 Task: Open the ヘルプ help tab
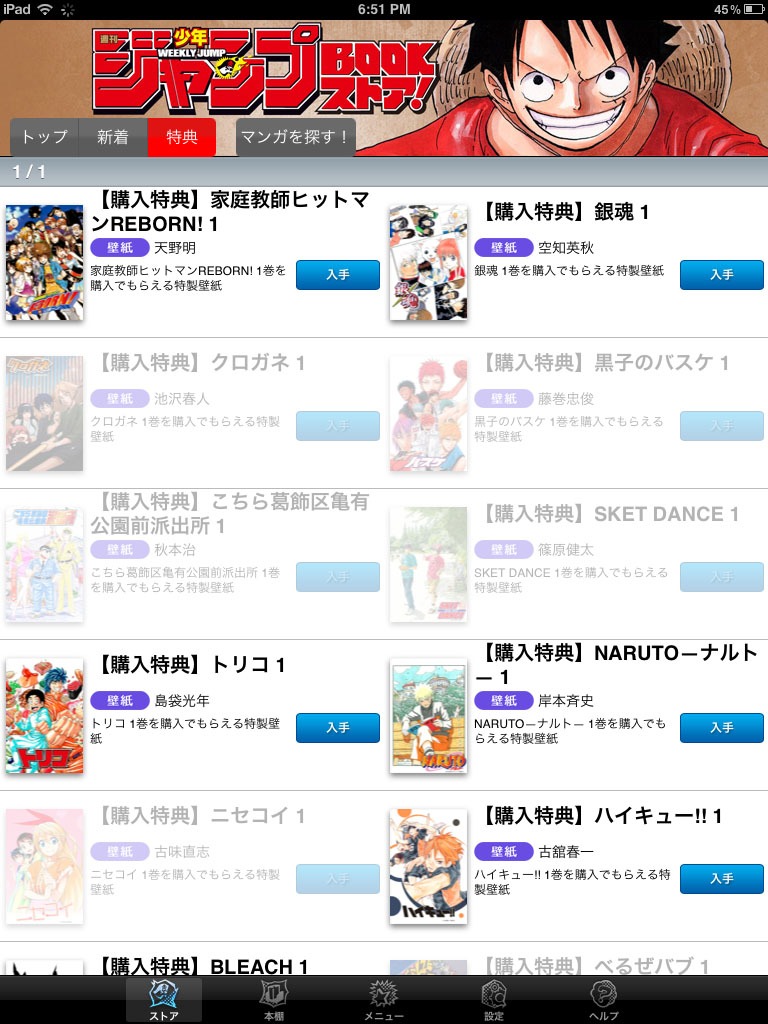(604, 1000)
